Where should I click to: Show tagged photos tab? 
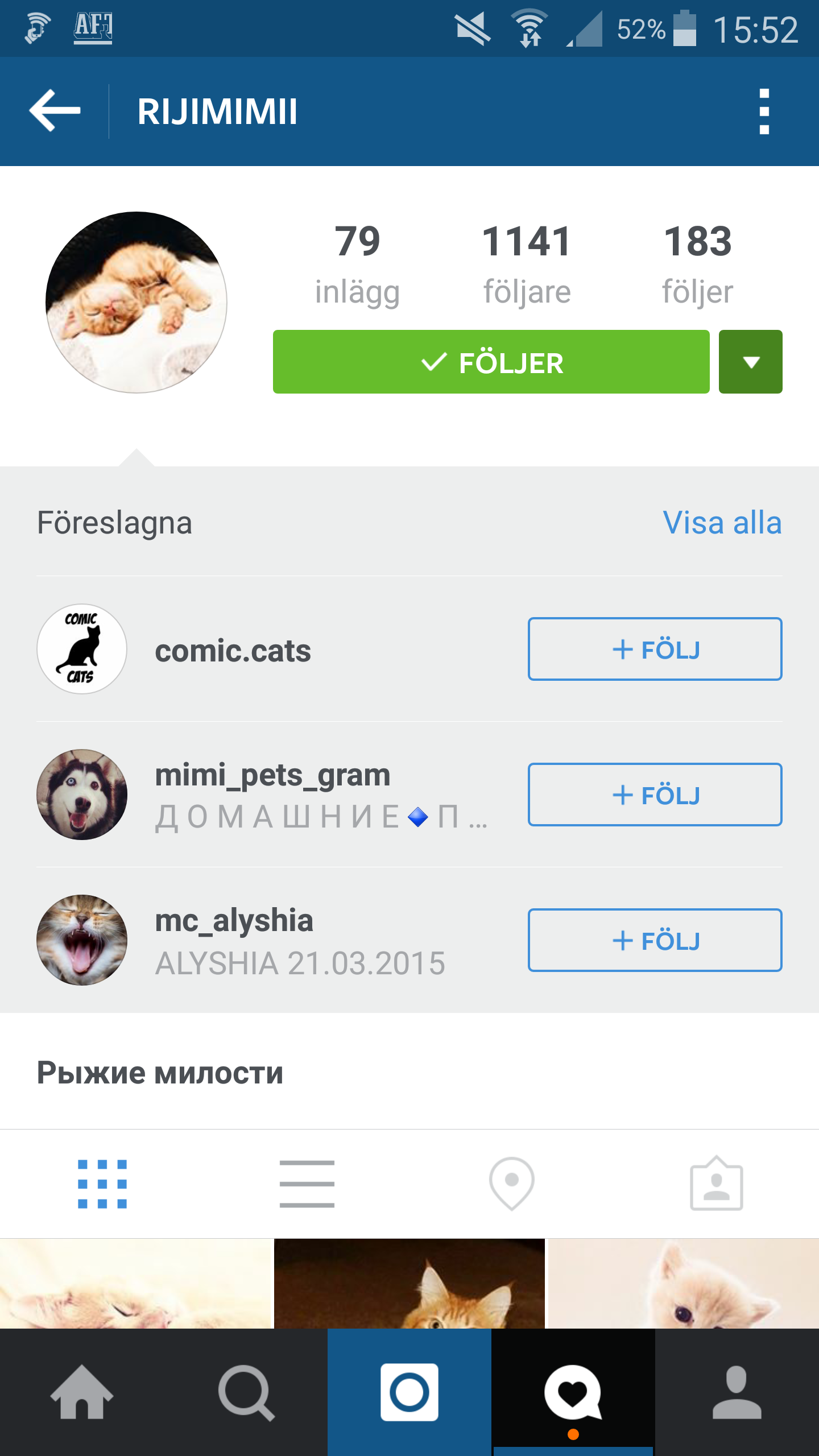(x=716, y=1184)
